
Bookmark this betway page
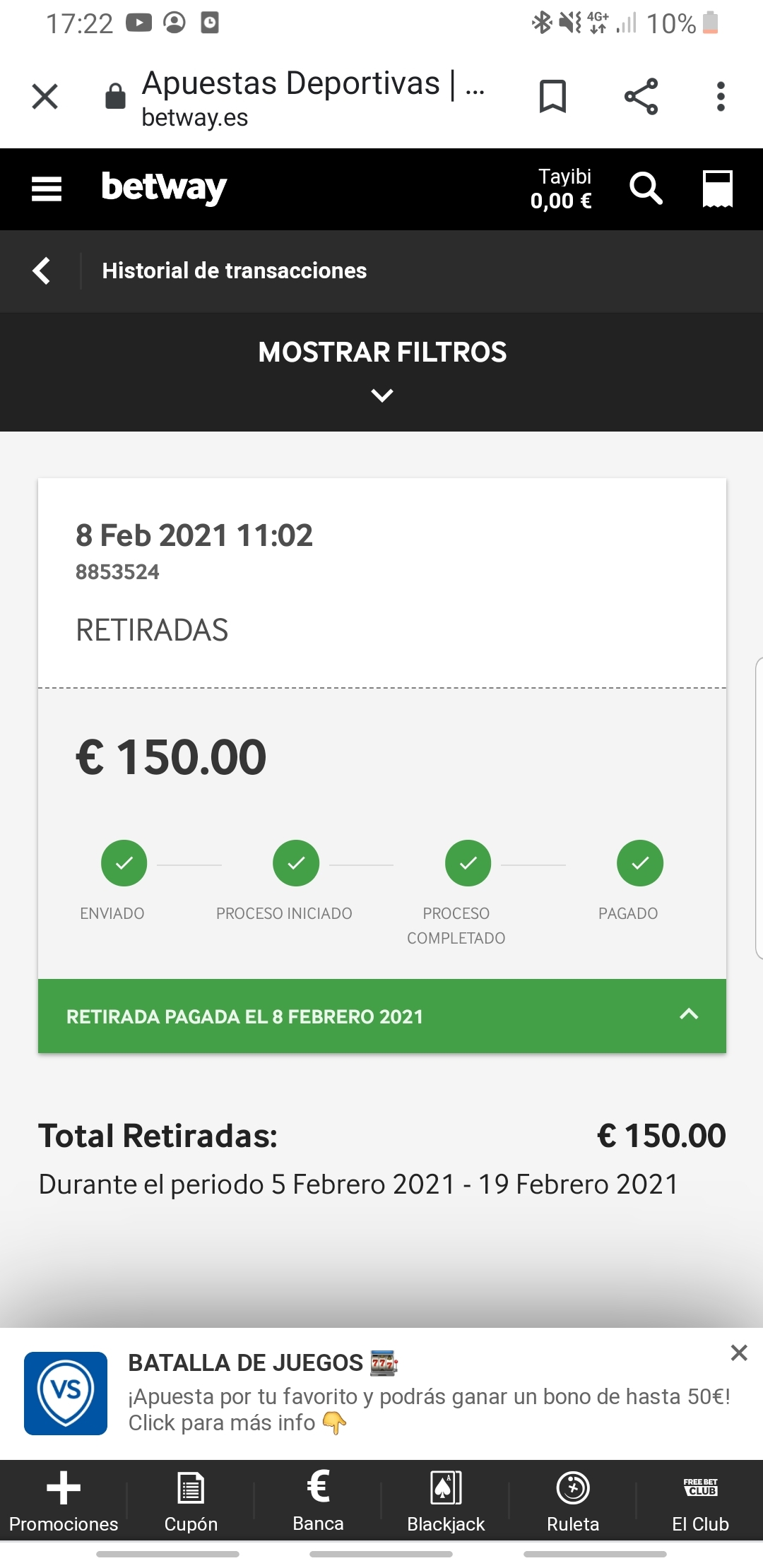click(x=552, y=97)
